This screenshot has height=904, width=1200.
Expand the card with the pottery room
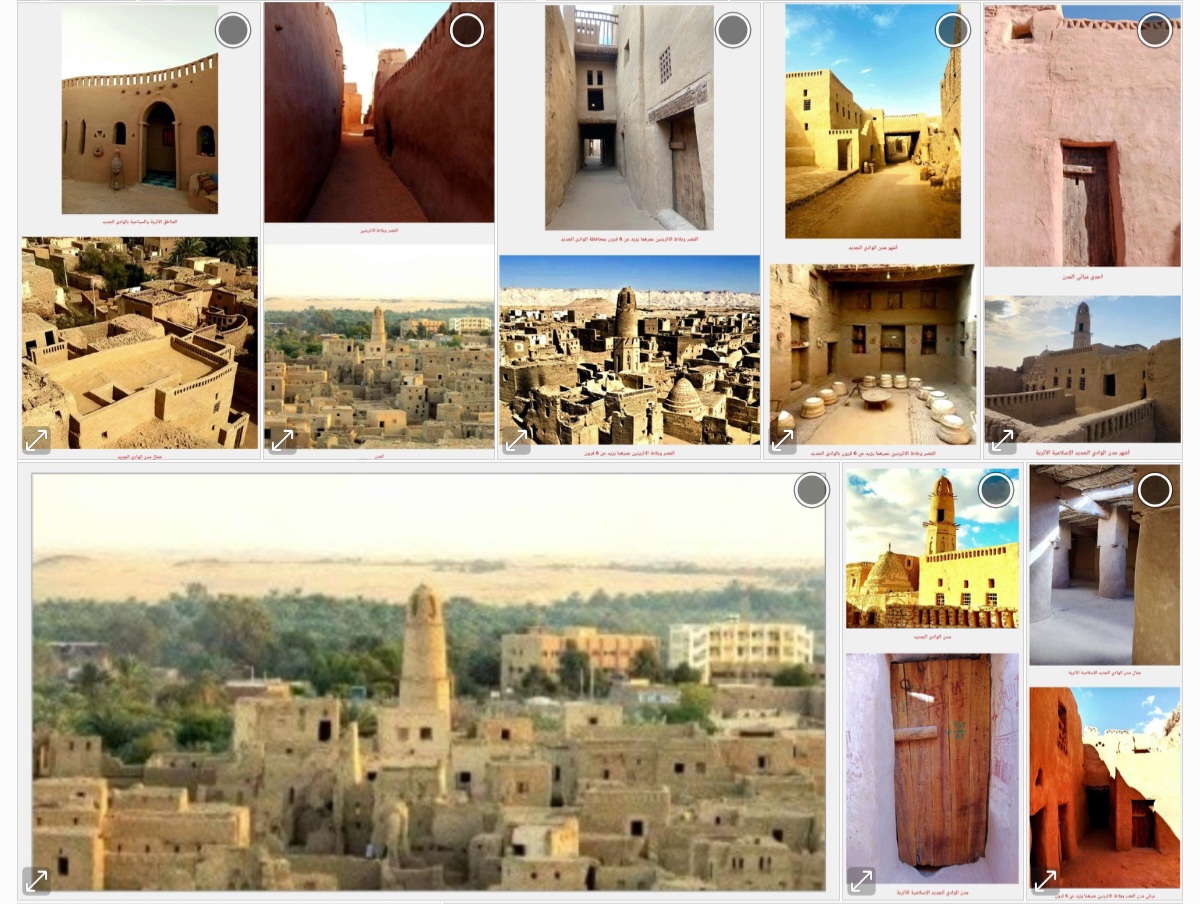[783, 440]
